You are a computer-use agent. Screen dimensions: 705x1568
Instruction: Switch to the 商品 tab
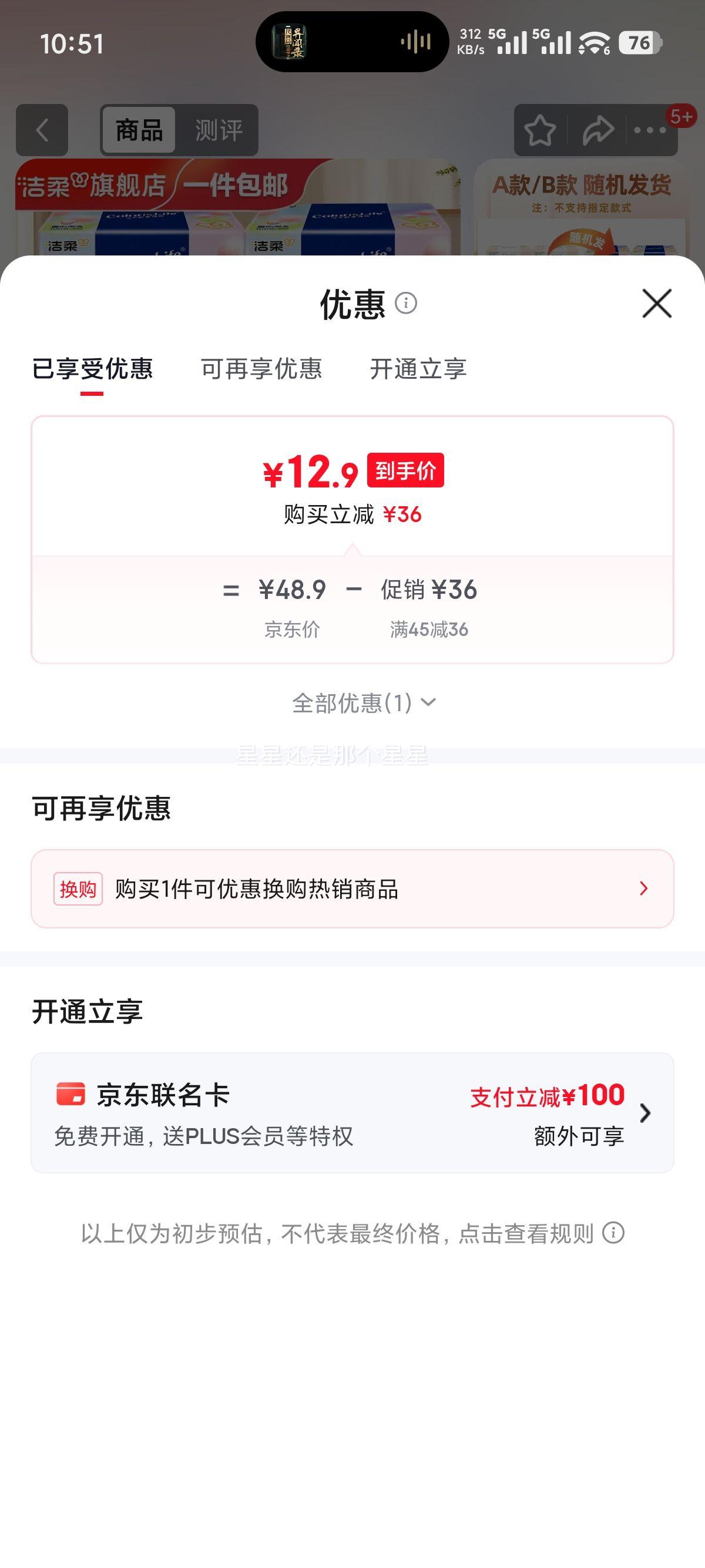139,129
